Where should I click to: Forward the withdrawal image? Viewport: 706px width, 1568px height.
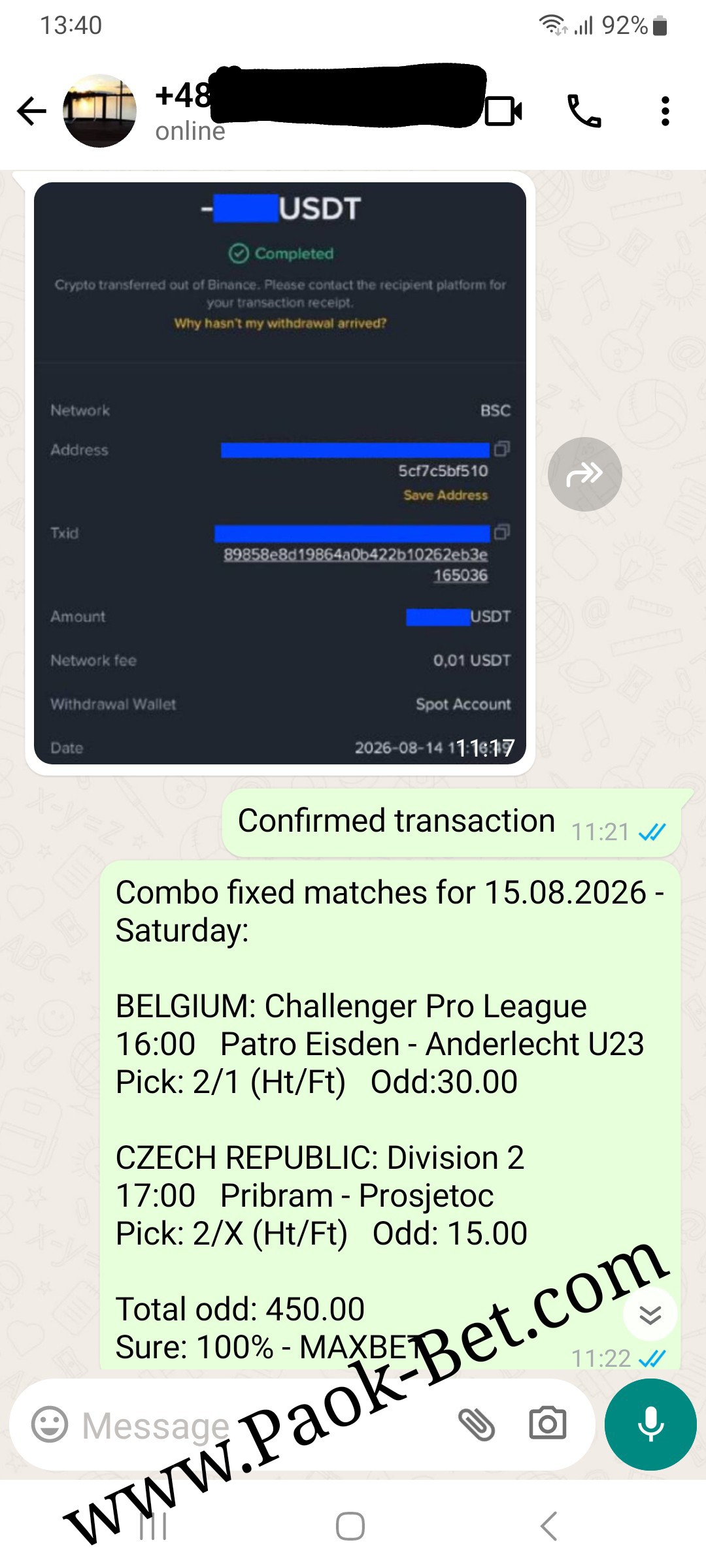[x=584, y=474]
